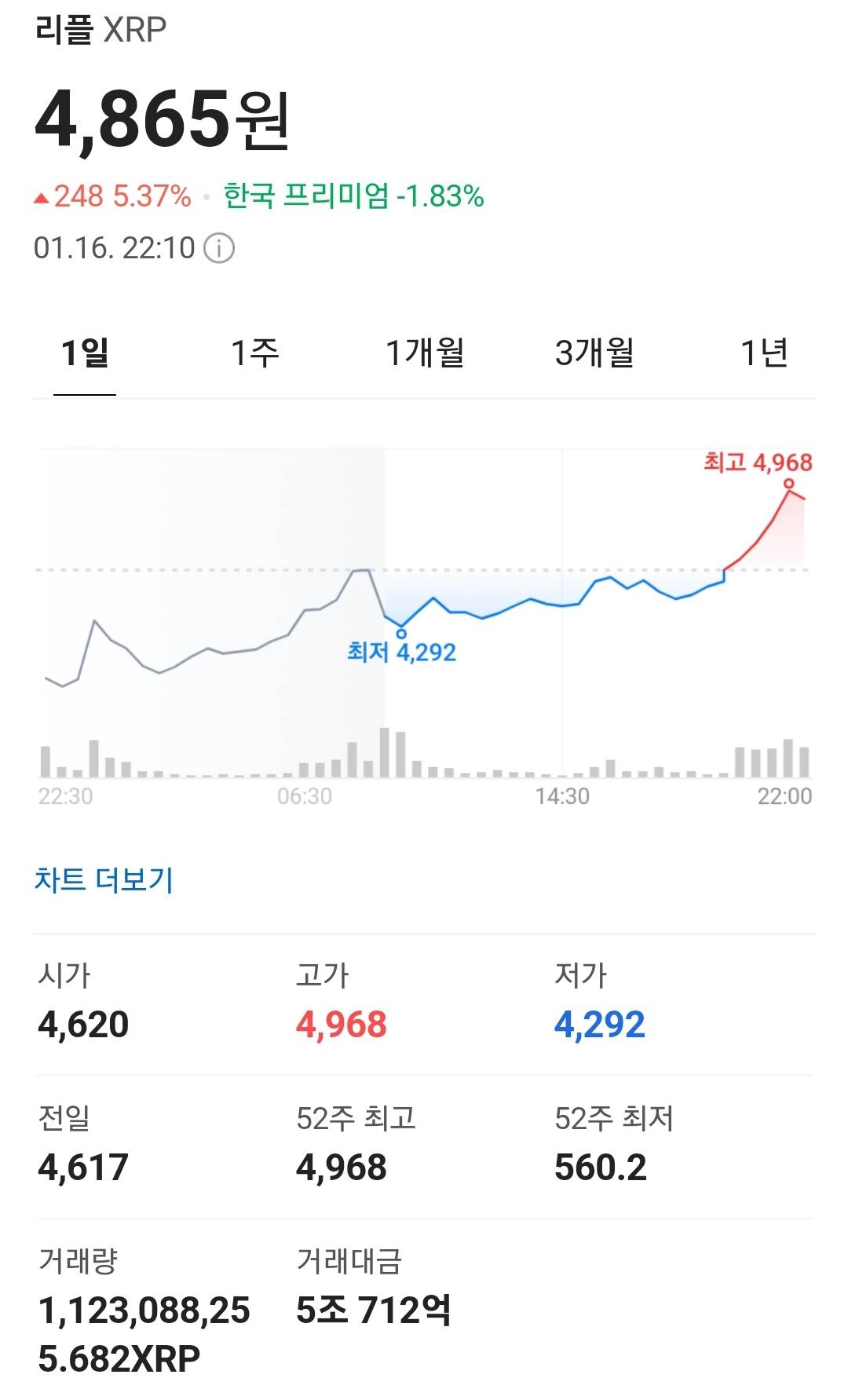Switch to the 1주 chart period

tap(254, 353)
